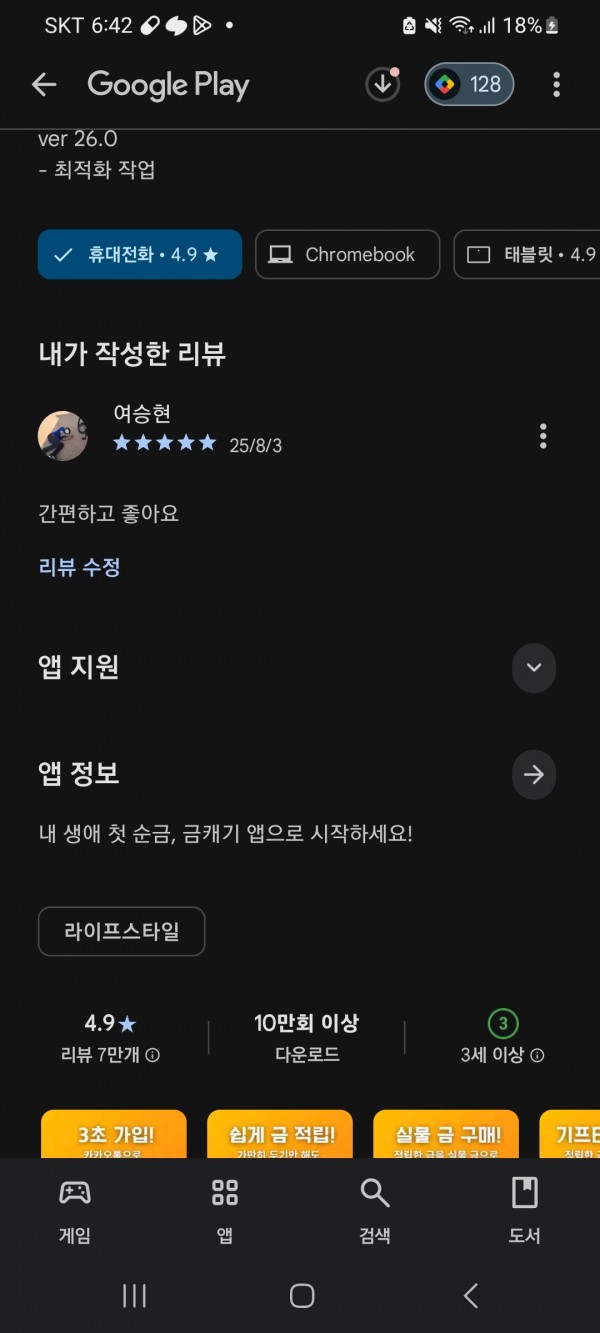Viewport: 600px width, 1333px height.
Task: Select the 태블릿 device chip
Action: tap(527, 254)
